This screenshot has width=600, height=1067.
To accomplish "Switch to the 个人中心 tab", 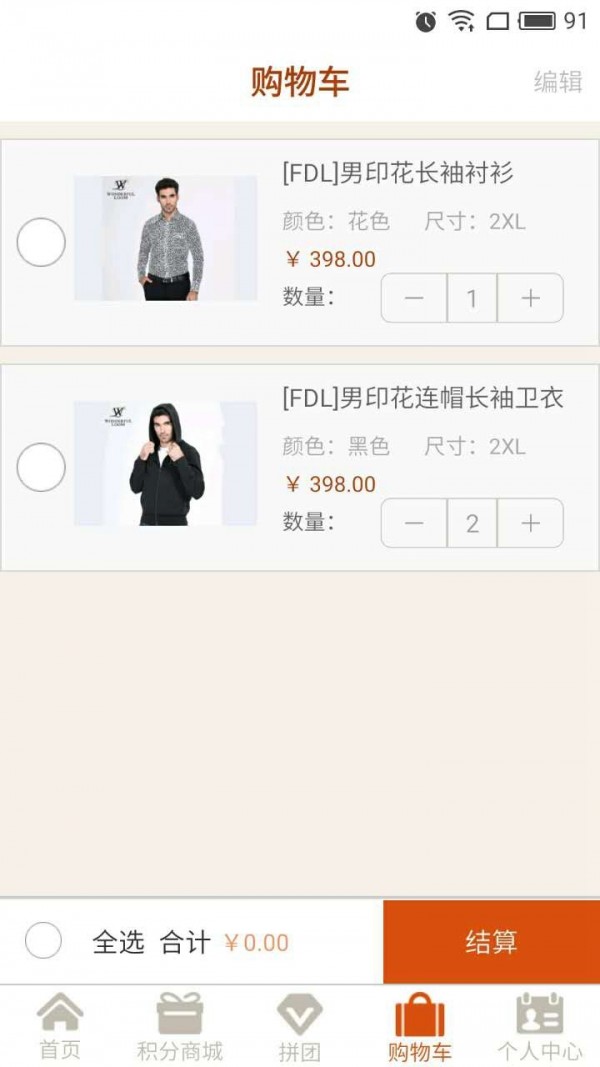I will [x=540, y=1027].
